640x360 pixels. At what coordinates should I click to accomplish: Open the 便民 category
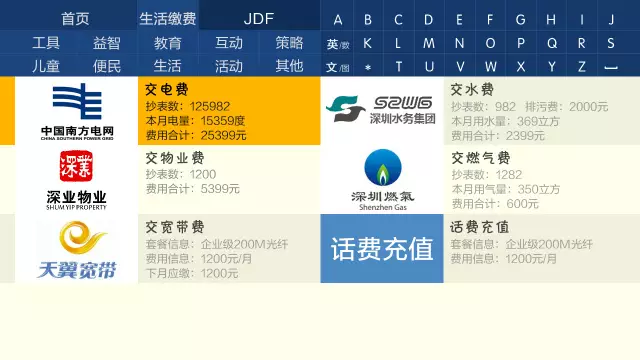coord(107,66)
